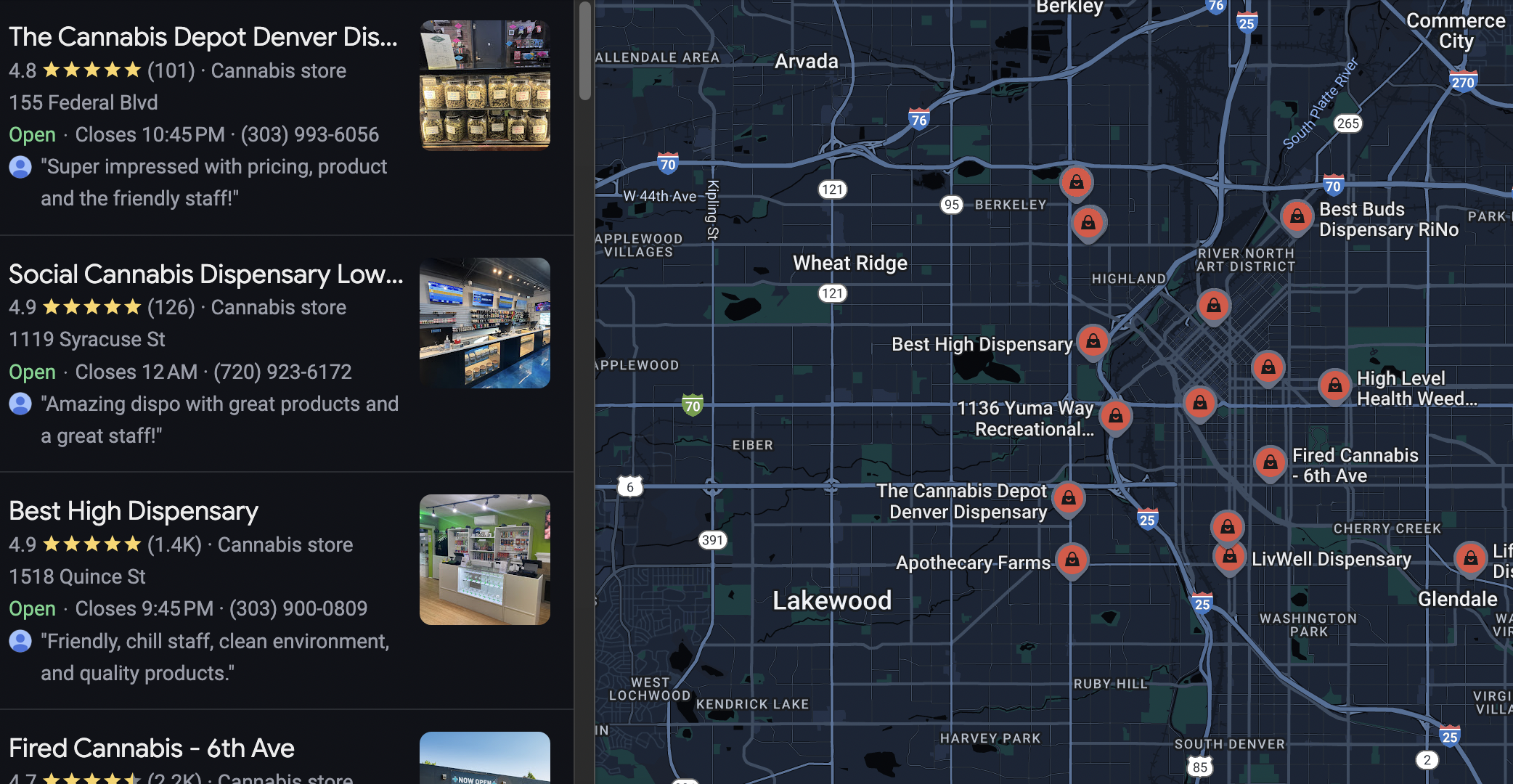This screenshot has height=784, width=1513.
Task: Open Best High Dispensary listing
Action: click(x=134, y=511)
